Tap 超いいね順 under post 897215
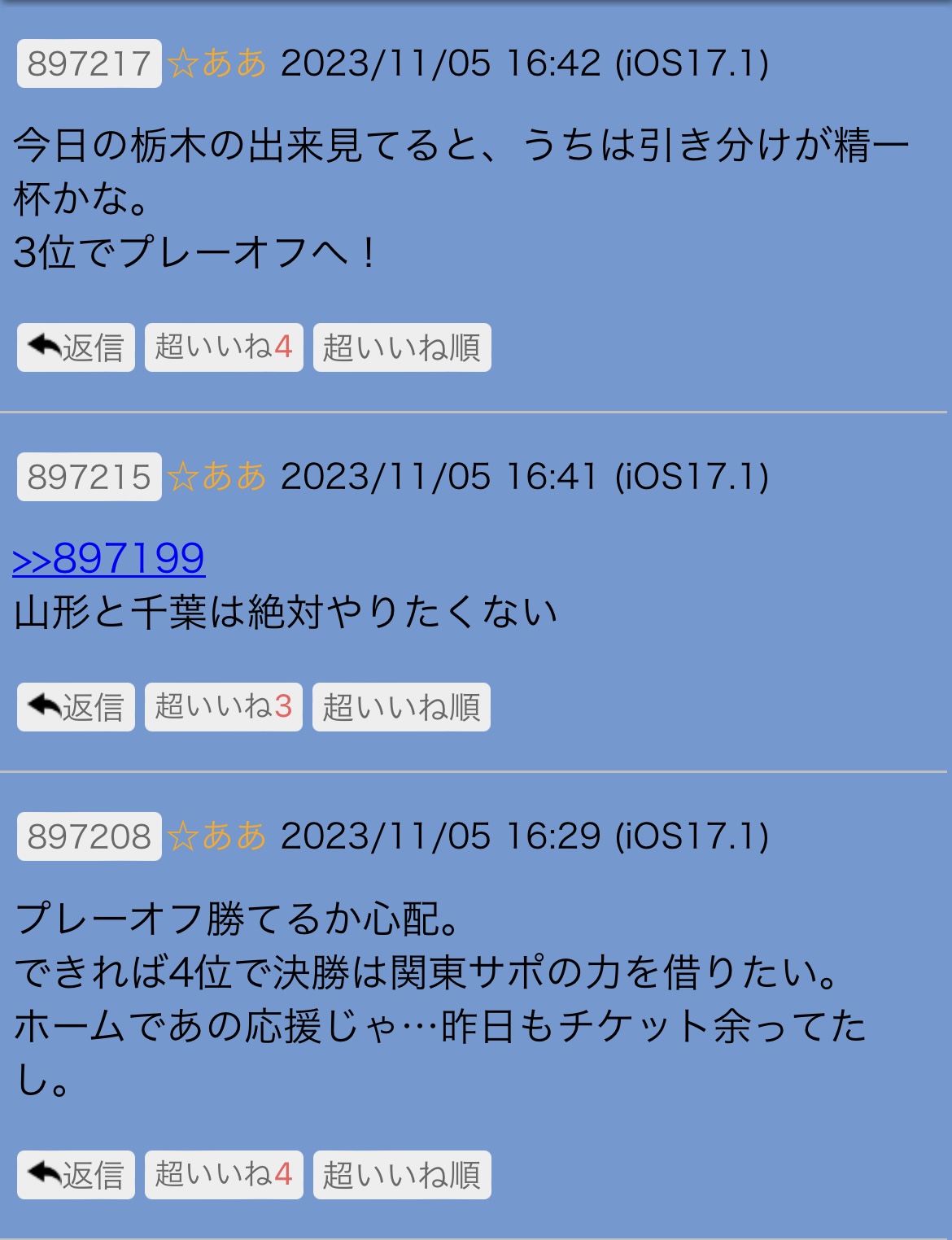The width and height of the screenshot is (952, 1240). [401, 707]
